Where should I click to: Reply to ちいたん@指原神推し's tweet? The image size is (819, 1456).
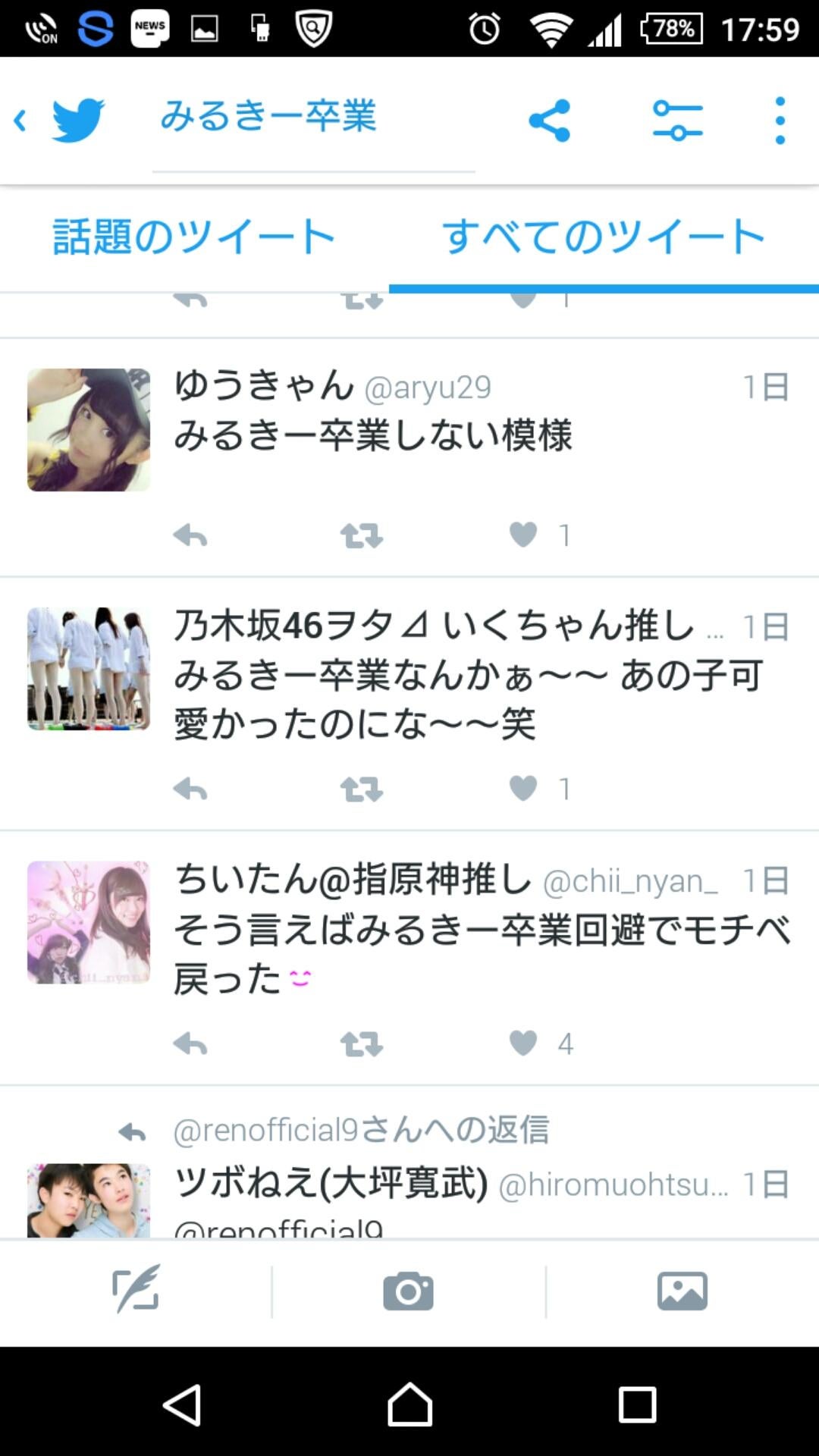[x=190, y=1044]
